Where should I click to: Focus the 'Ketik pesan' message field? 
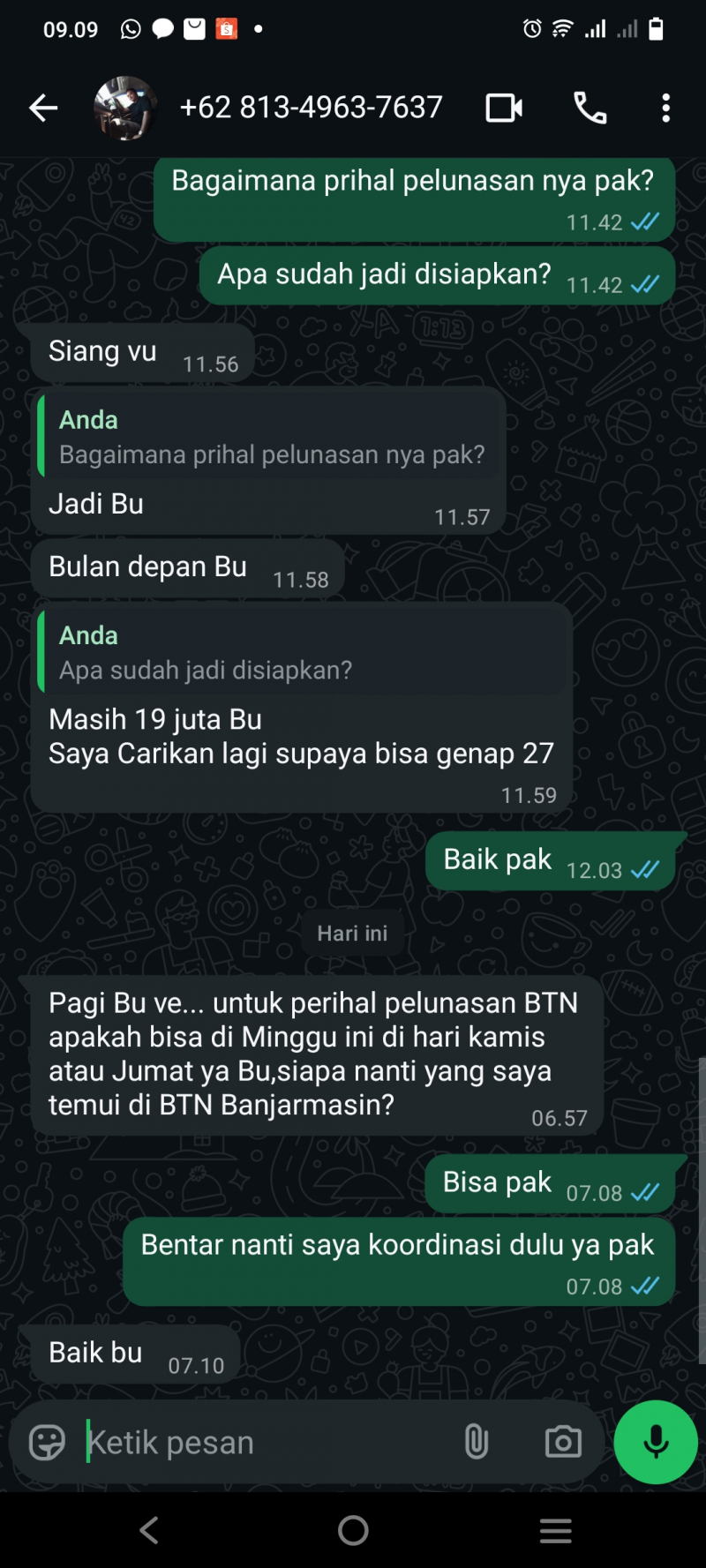(x=265, y=1443)
